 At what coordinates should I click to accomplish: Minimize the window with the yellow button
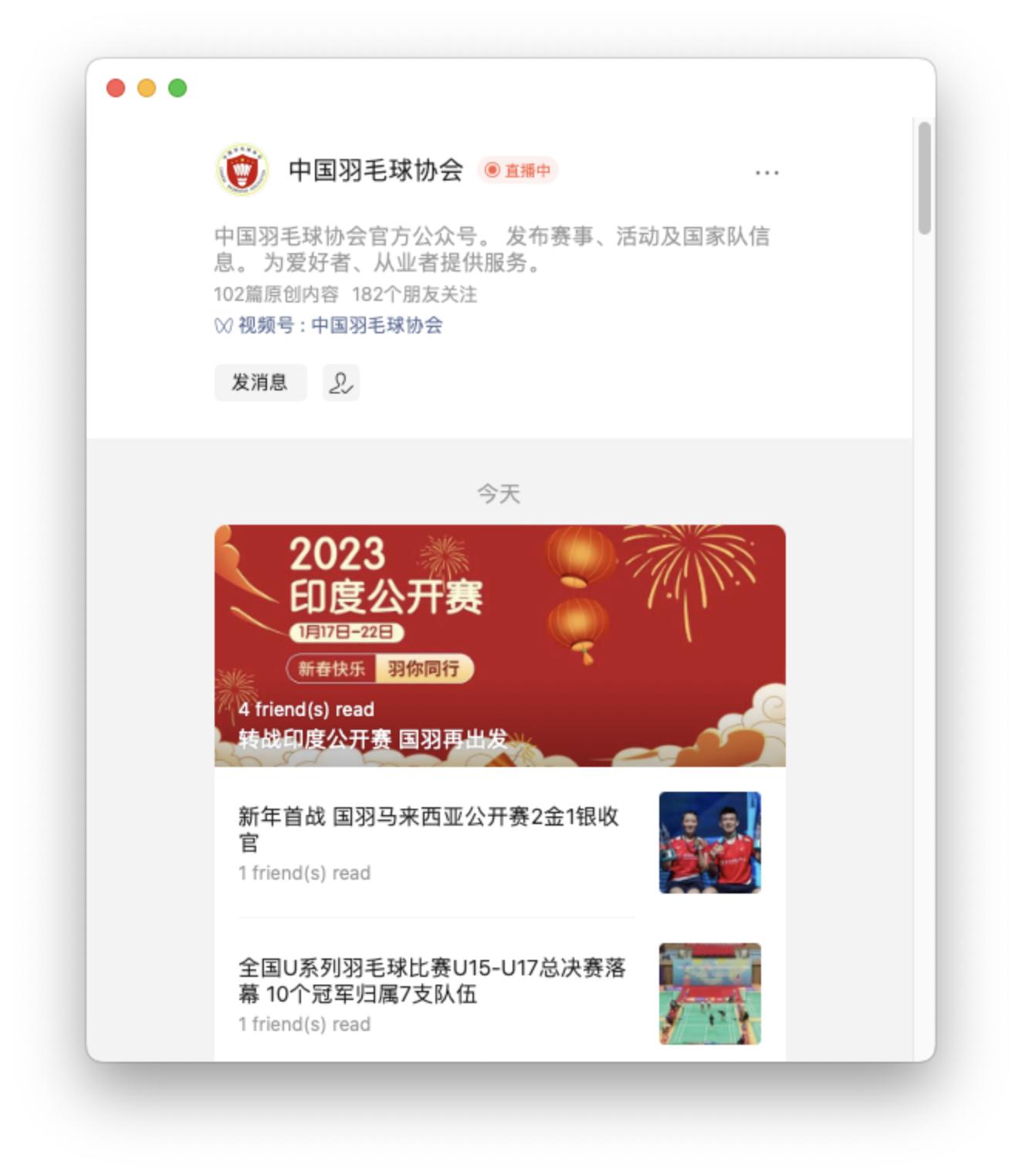pyautogui.click(x=147, y=88)
